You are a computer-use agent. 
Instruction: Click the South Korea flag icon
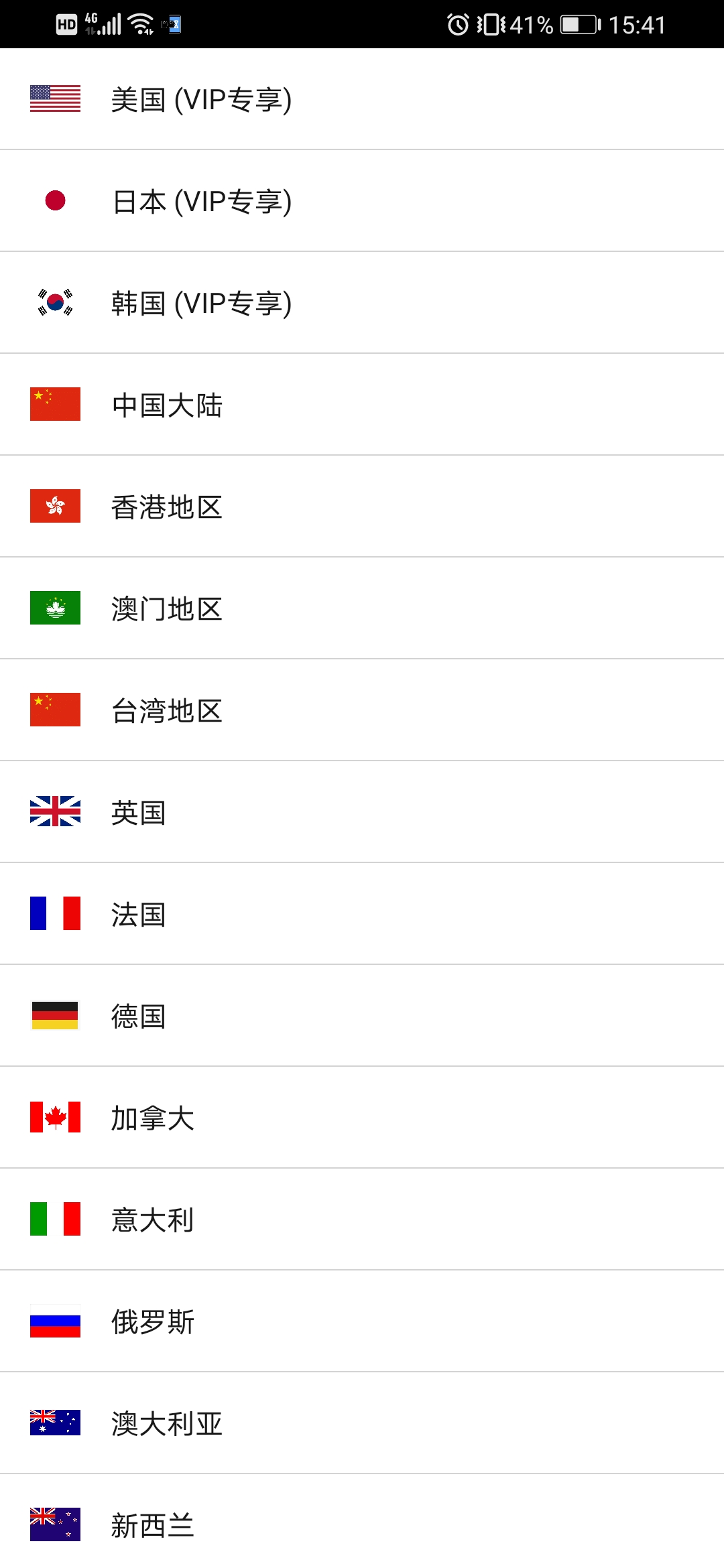55,302
